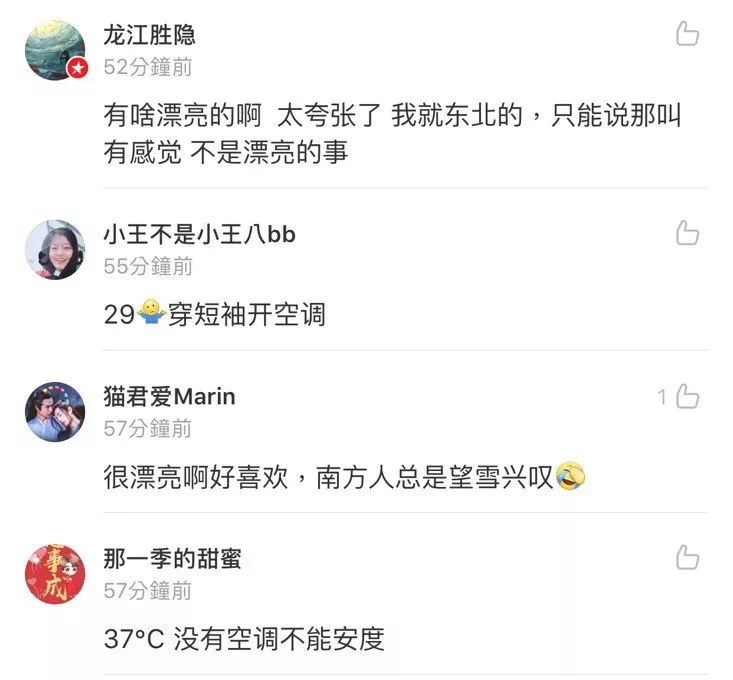Like the comment by 猫君爱Marin

(x=687, y=397)
